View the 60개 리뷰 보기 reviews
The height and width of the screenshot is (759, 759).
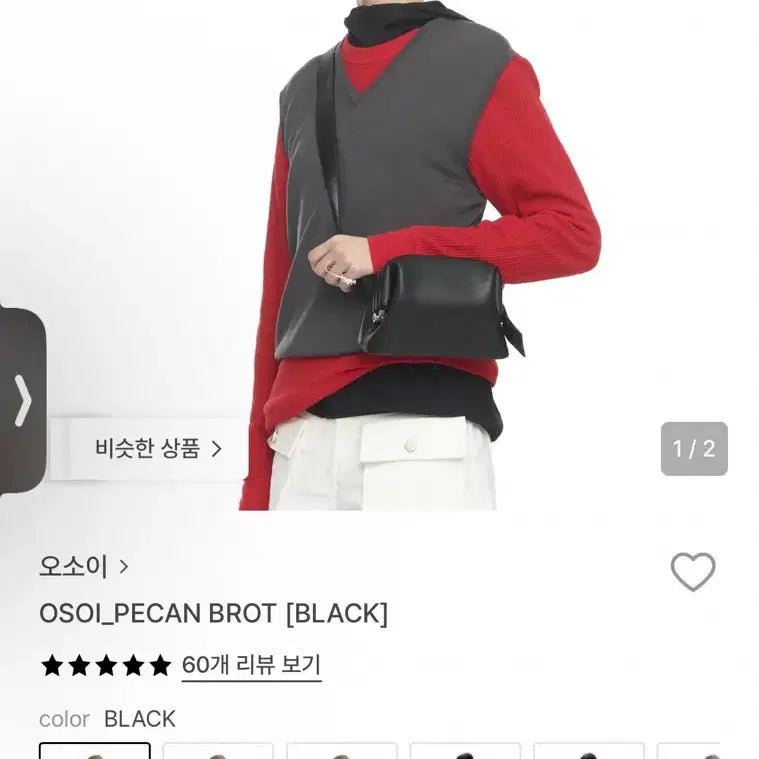tap(251, 665)
